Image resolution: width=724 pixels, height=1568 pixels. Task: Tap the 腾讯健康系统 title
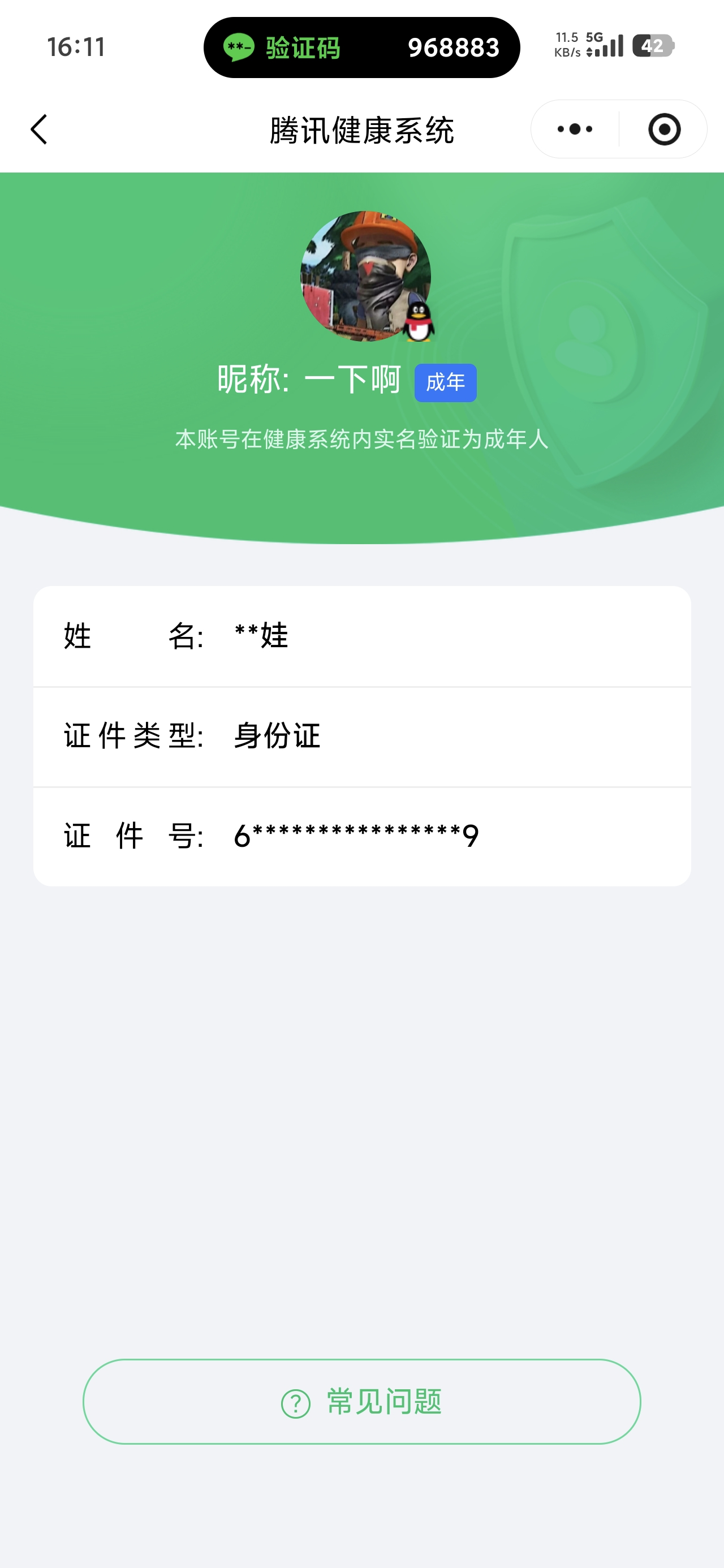pos(361,130)
